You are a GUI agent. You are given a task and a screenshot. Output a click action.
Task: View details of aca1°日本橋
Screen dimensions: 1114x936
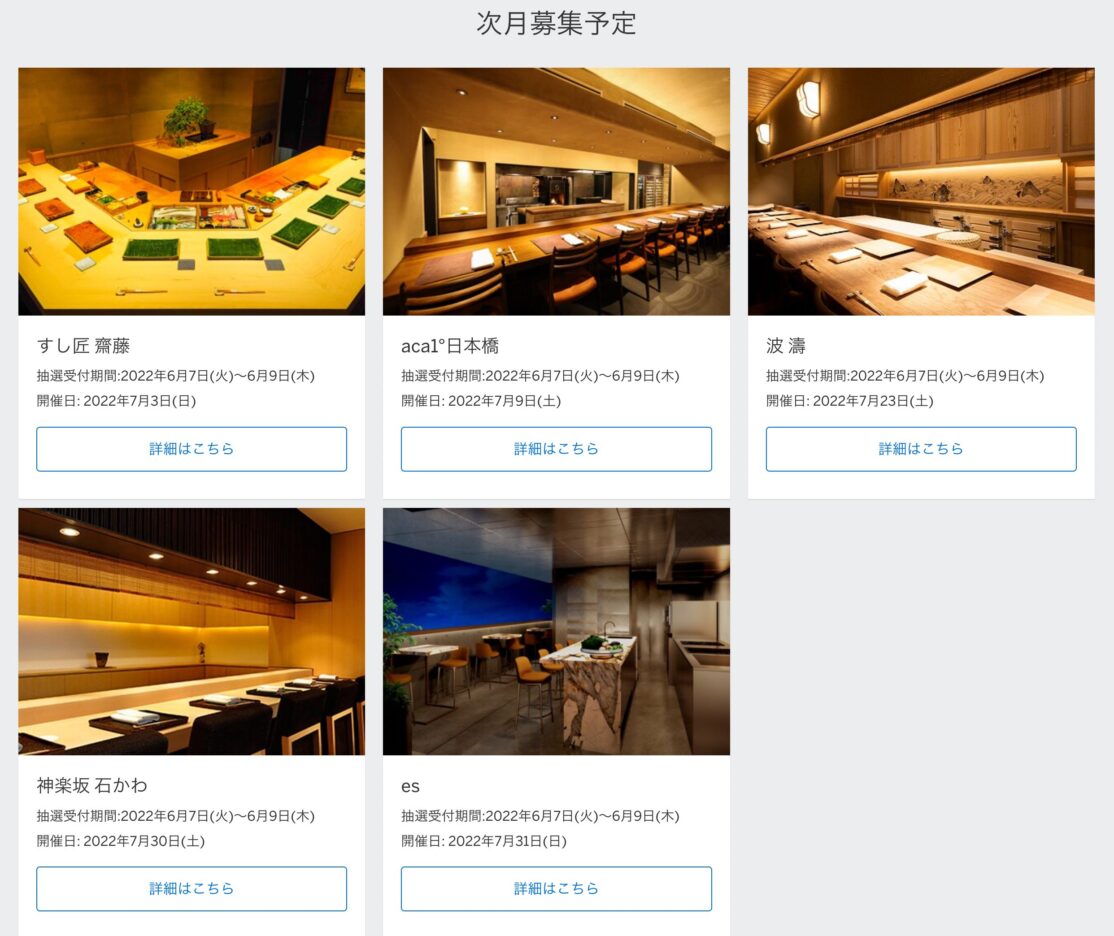point(556,449)
